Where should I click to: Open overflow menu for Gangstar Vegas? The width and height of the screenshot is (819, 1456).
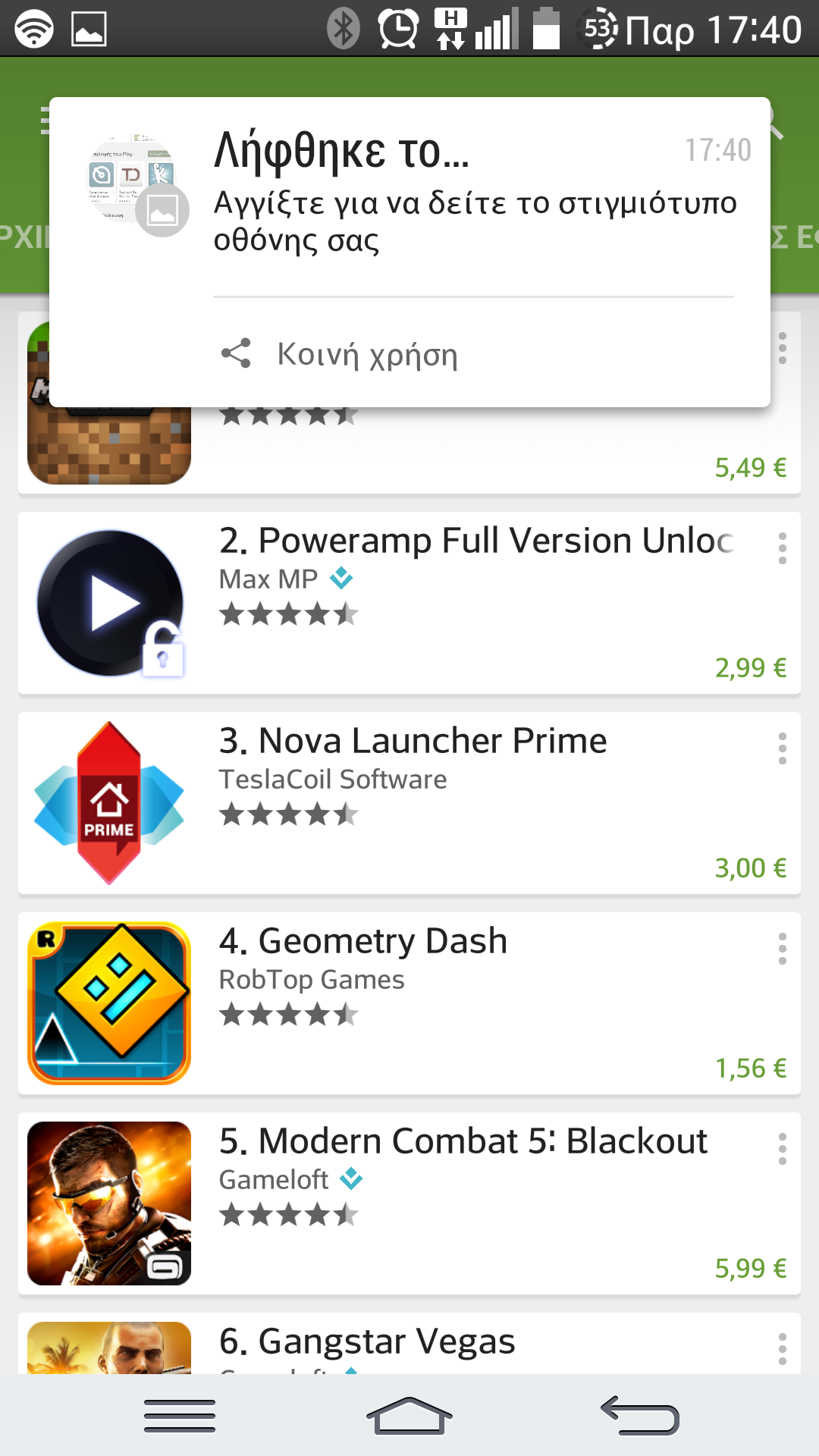click(782, 1348)
